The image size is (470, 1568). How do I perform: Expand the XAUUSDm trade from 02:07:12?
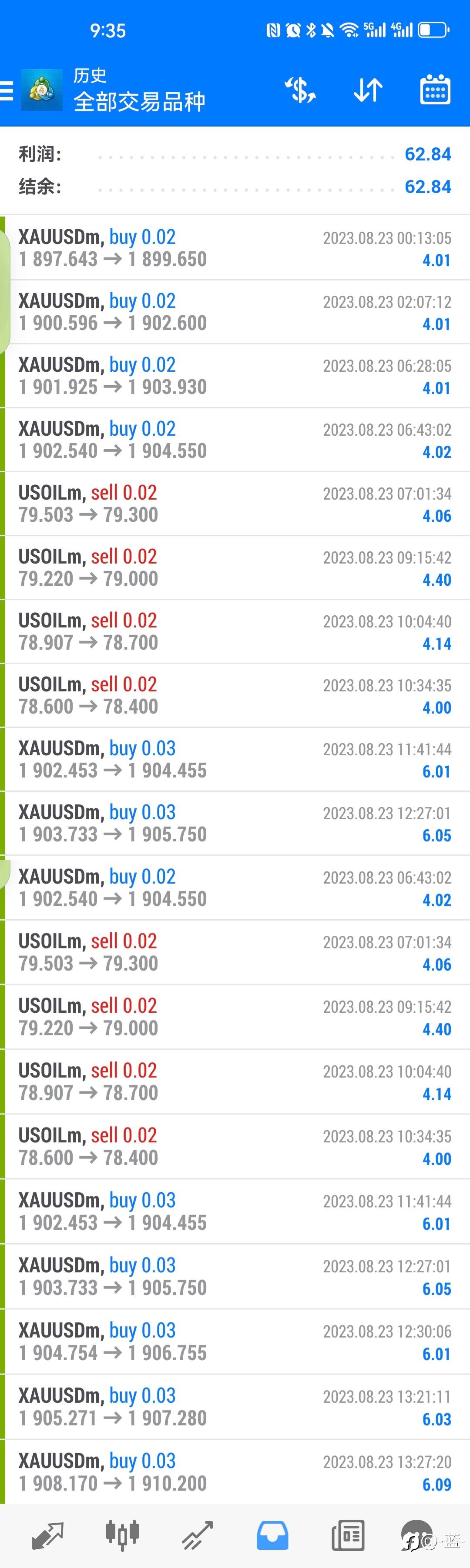click(235, 312)
